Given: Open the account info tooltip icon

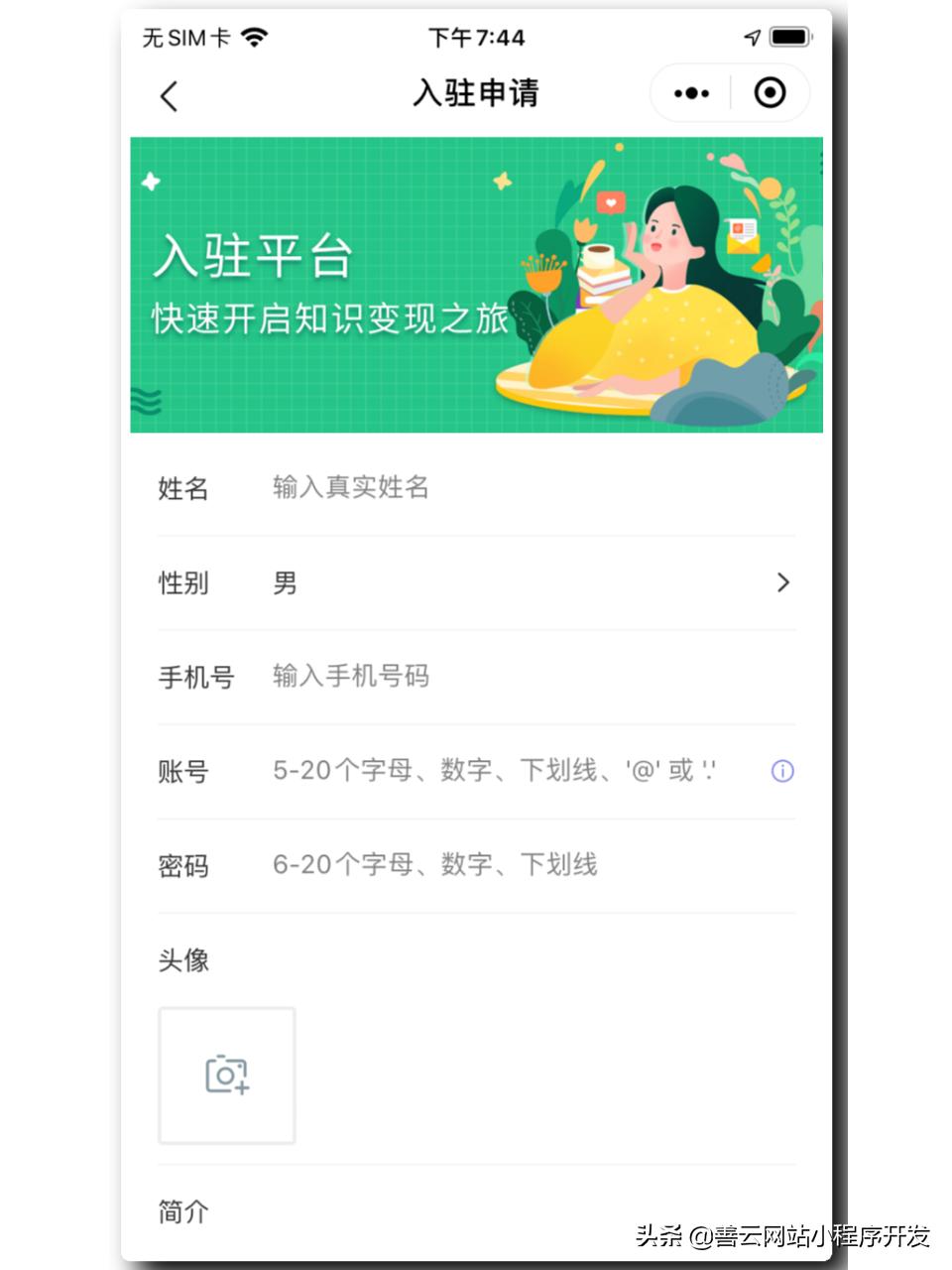Looking at the screenshot, I should pyautogui.click(x=781, y=771).
